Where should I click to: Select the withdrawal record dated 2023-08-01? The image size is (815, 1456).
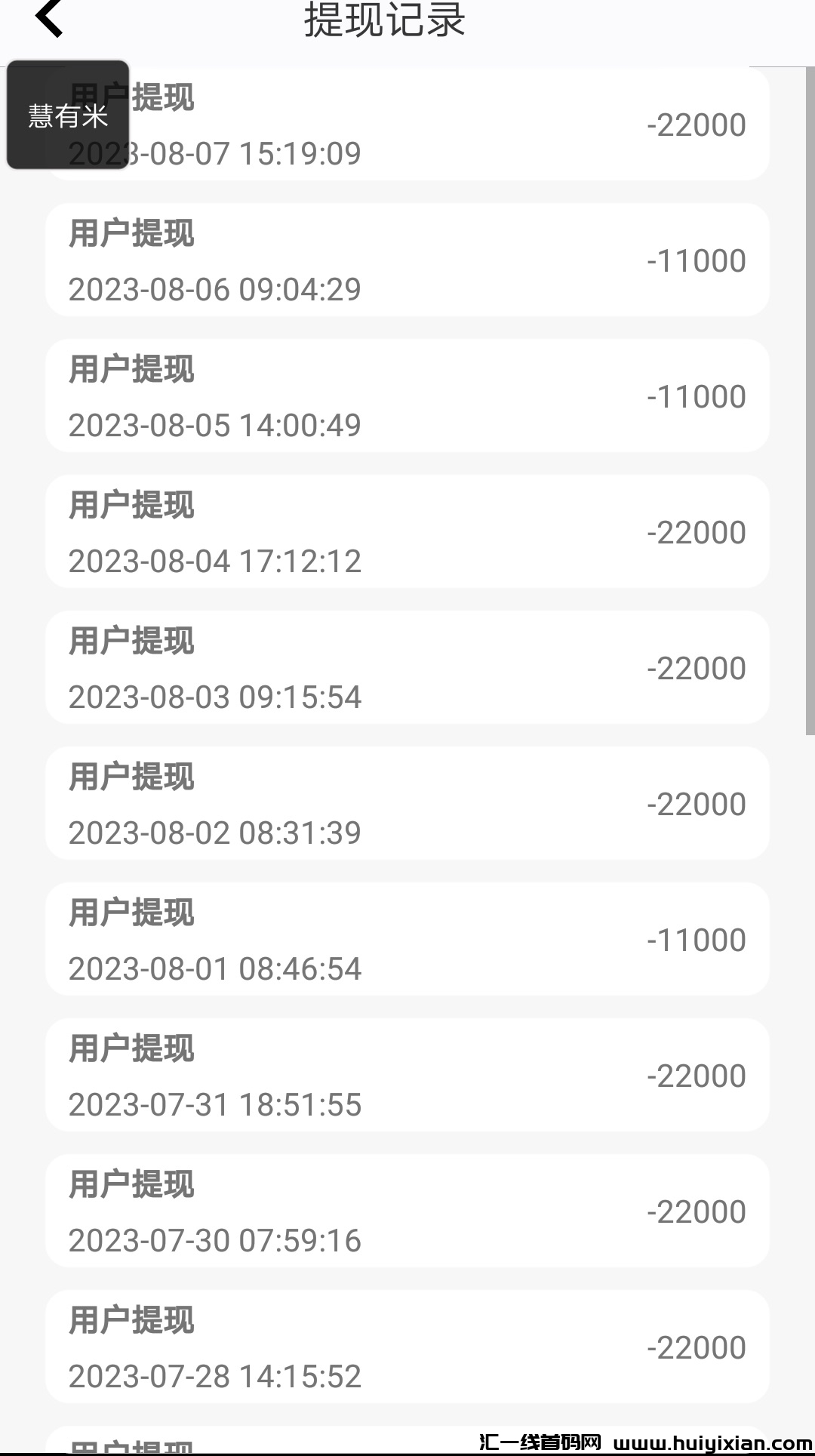click(407, 938)
